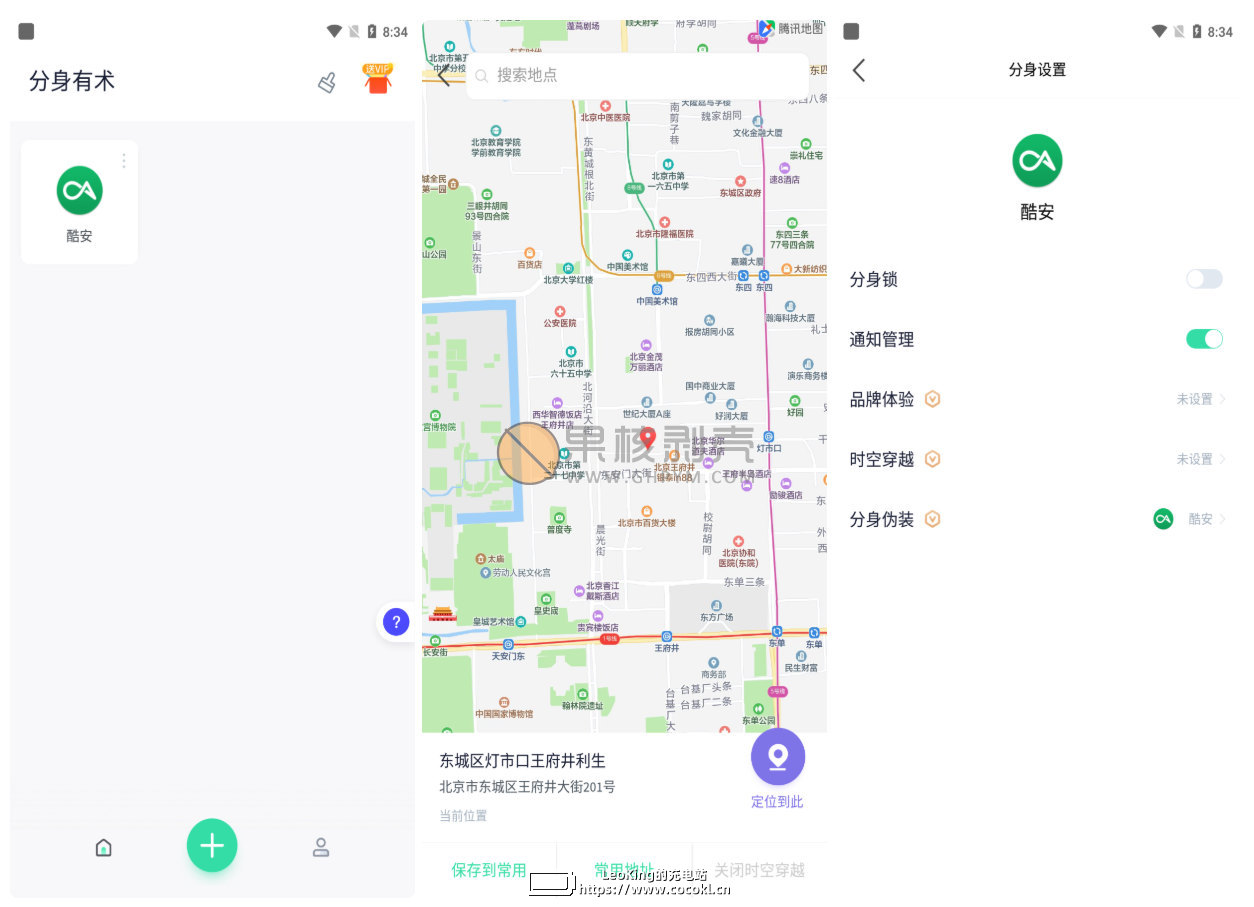Open the cleanup broom icon
Image resolution: width=1254 pixels, height=907 pixels.
tap(327, 82)
